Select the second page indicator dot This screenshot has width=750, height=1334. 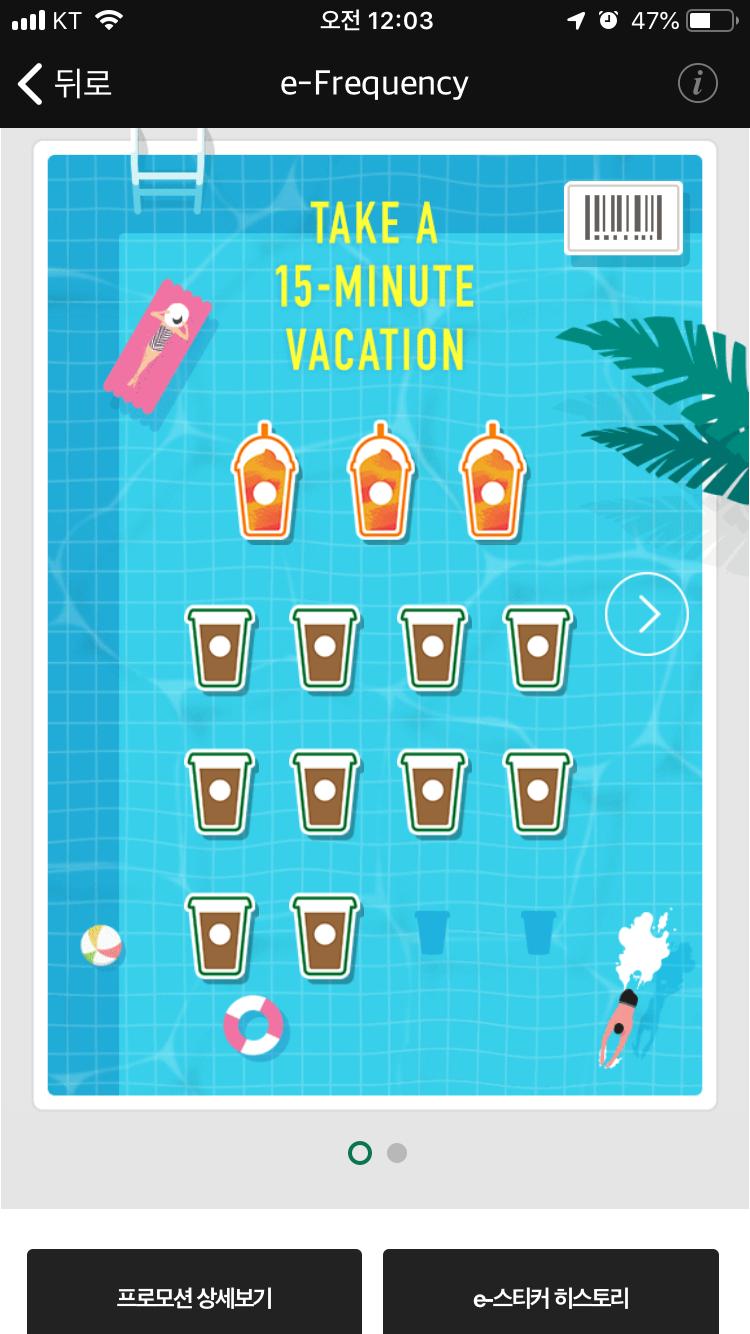397,1153
